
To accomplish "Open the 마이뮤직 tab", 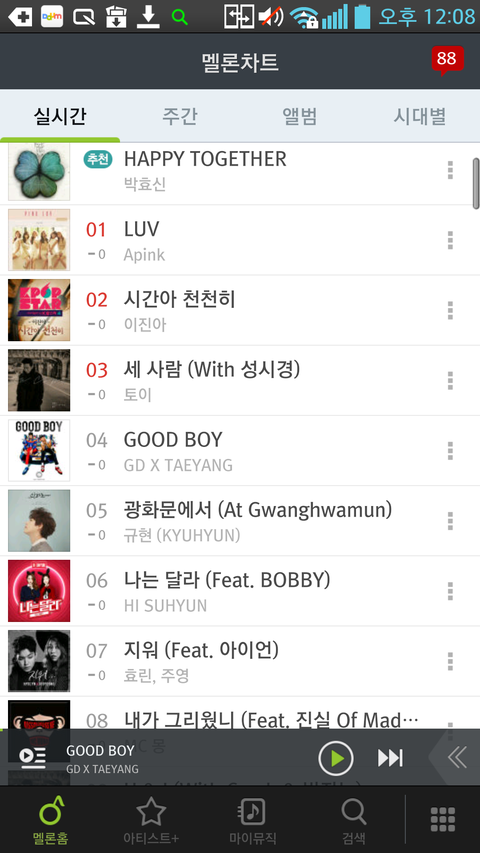I will (x=252, y=820).
